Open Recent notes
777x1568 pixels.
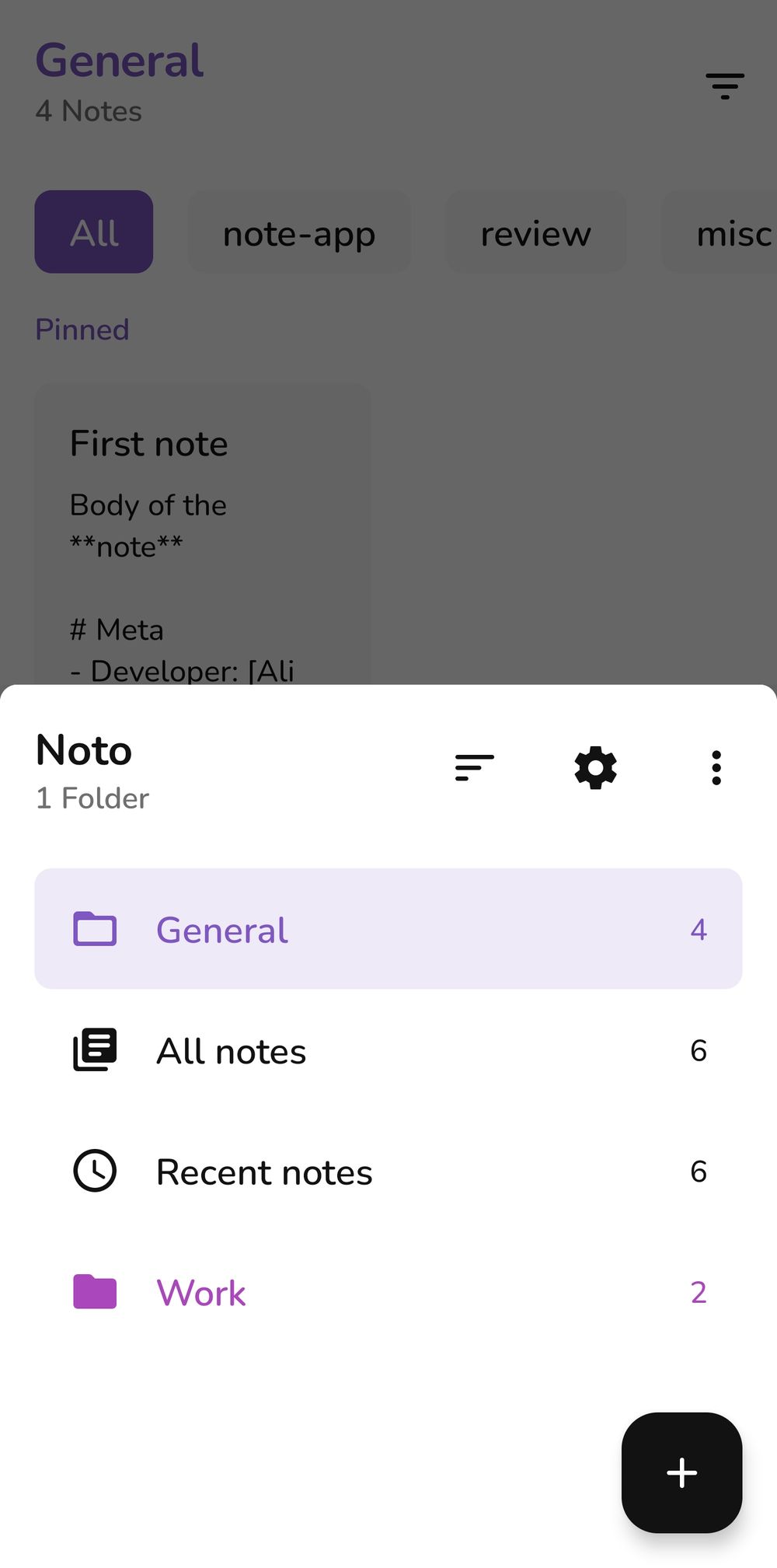pos(388,1172)
